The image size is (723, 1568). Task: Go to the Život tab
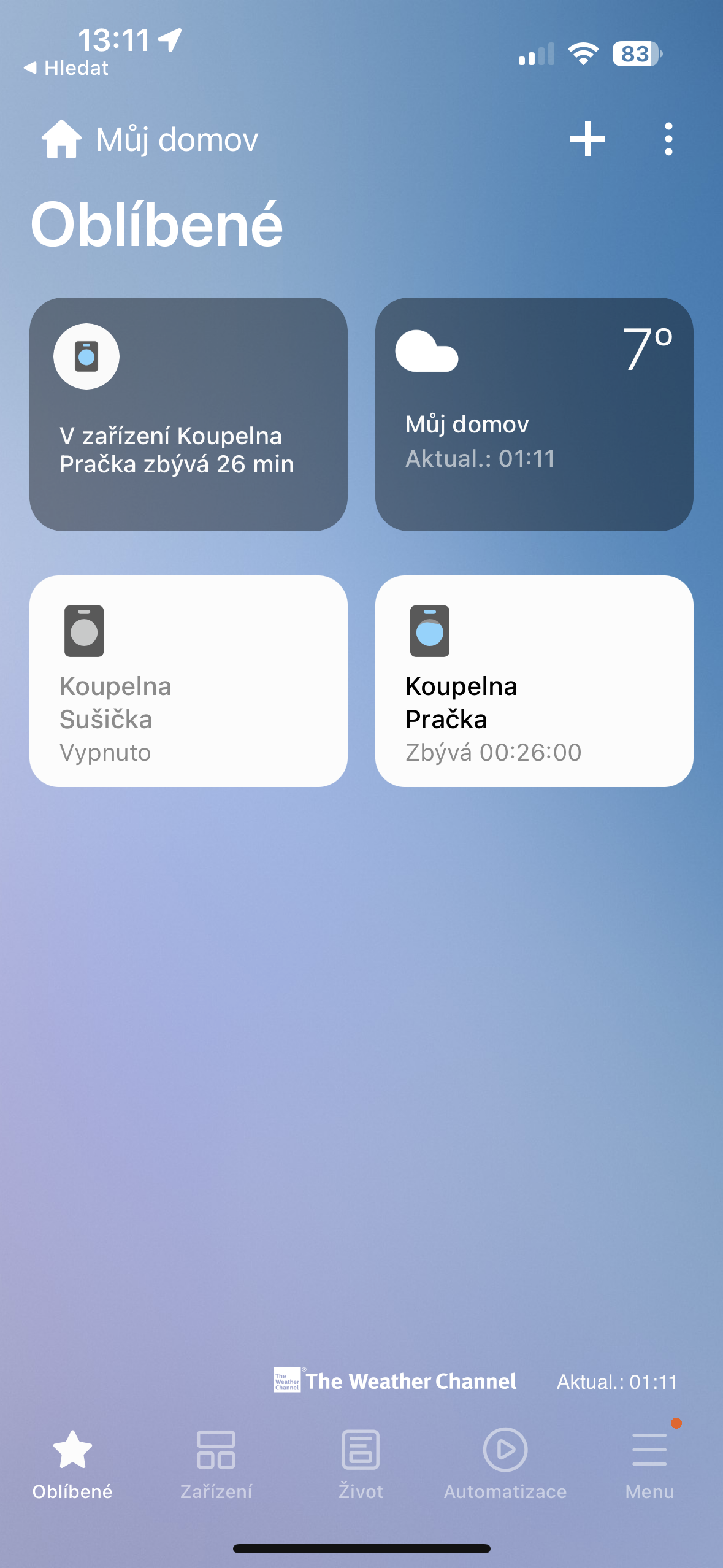point(361,1463)
